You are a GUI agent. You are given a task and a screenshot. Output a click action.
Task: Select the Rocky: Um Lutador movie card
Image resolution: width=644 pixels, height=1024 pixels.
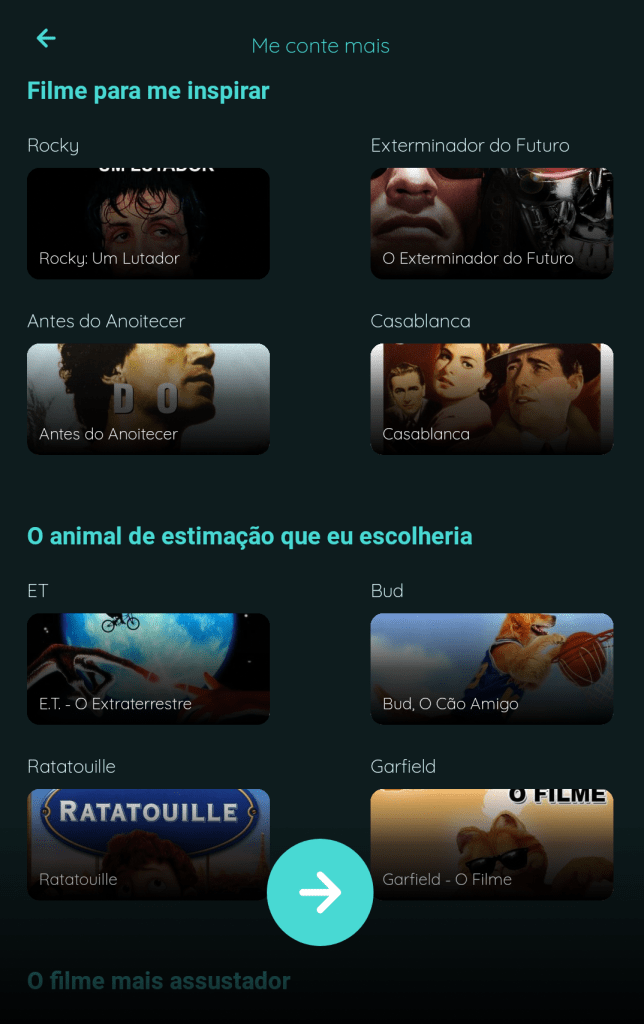pyautogui.click(x=148, y=223)
